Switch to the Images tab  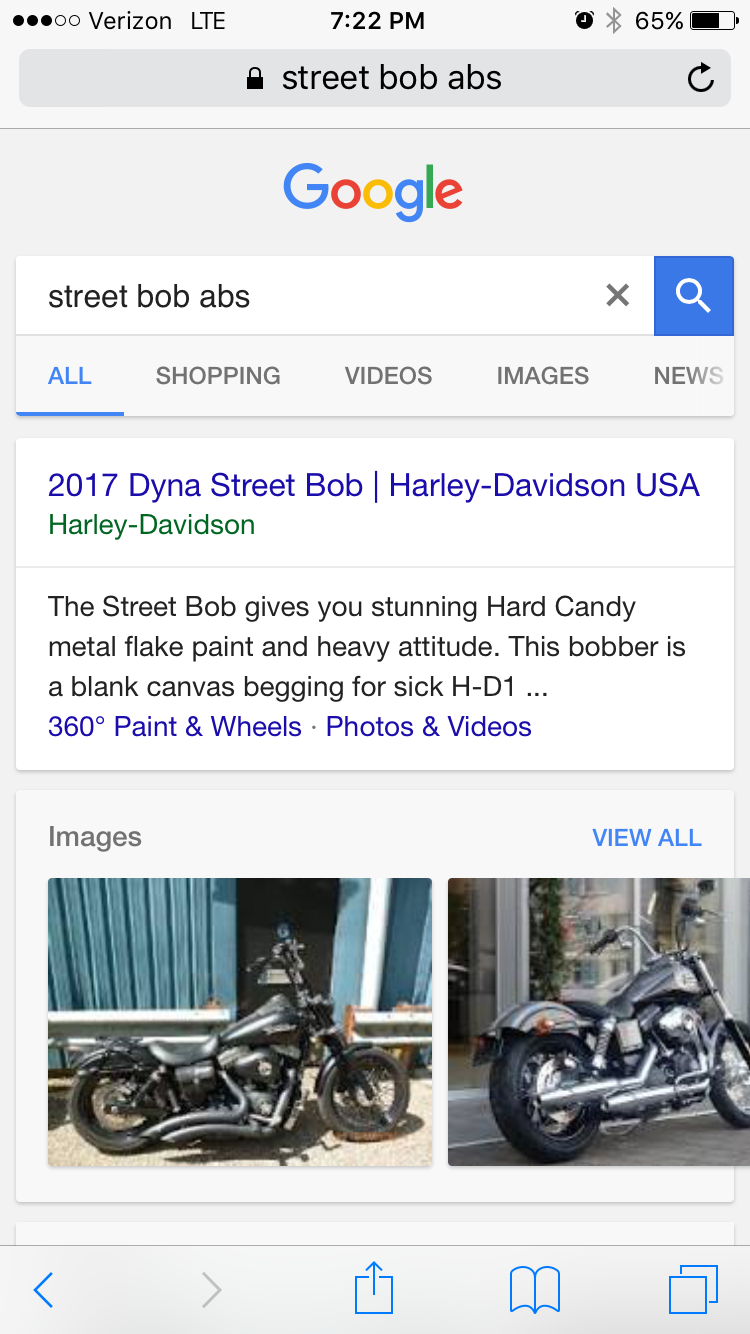click(x=542, y=376)
